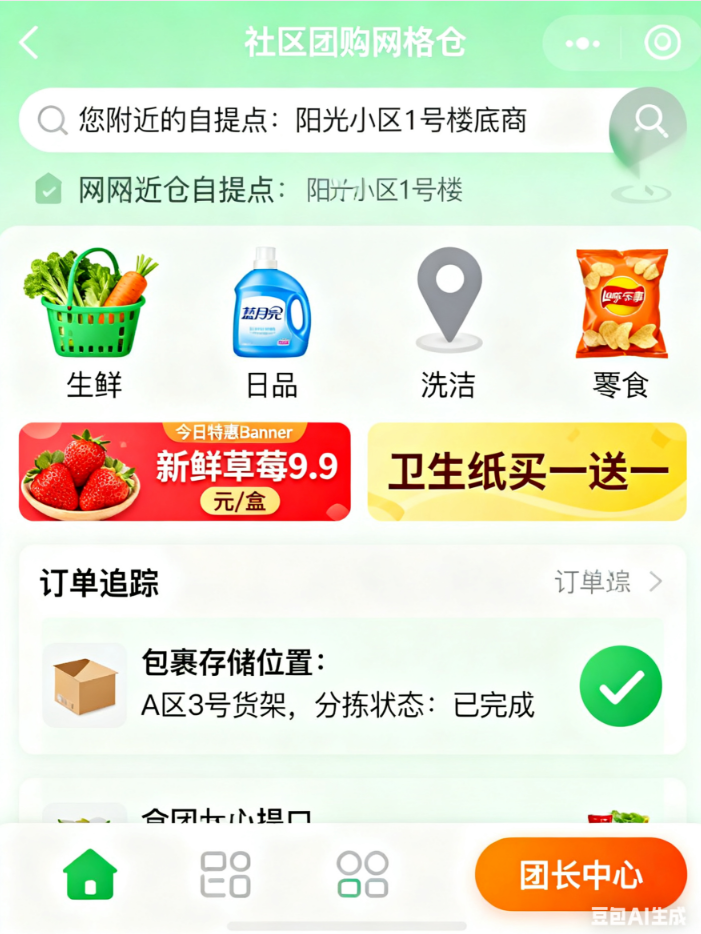Image resolution: width=701 pixels, height=934 pixels.
Task: Open the 日品 category
Action: tap(271, 322)
